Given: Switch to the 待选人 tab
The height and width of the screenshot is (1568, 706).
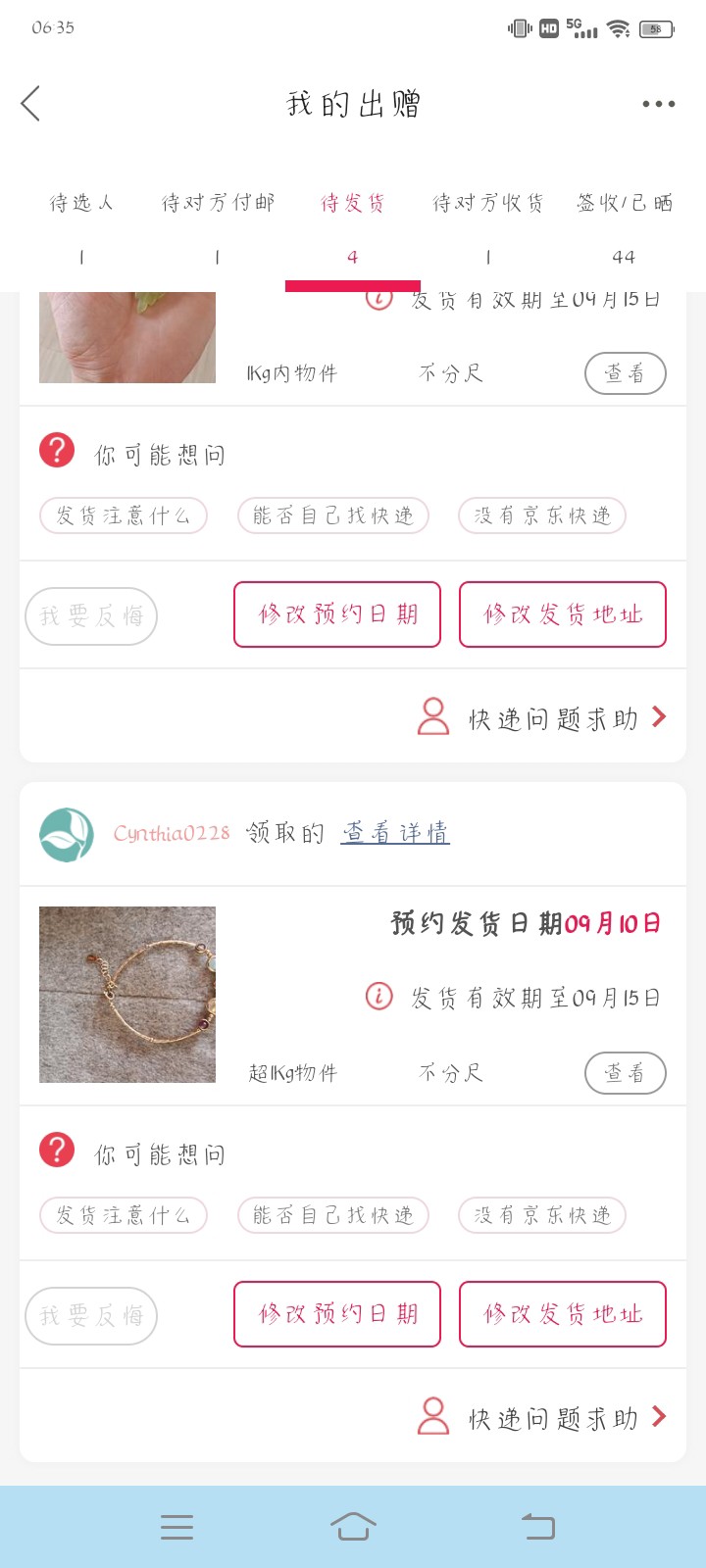Looking at the screenshot, I should (x=81, y=204).
